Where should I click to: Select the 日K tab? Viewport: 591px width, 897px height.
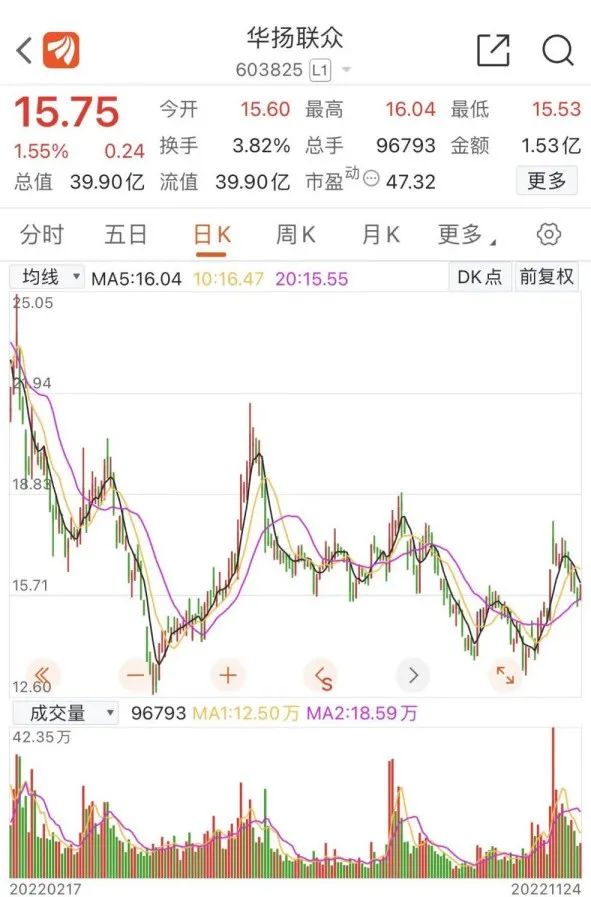[x=212, y=235]
